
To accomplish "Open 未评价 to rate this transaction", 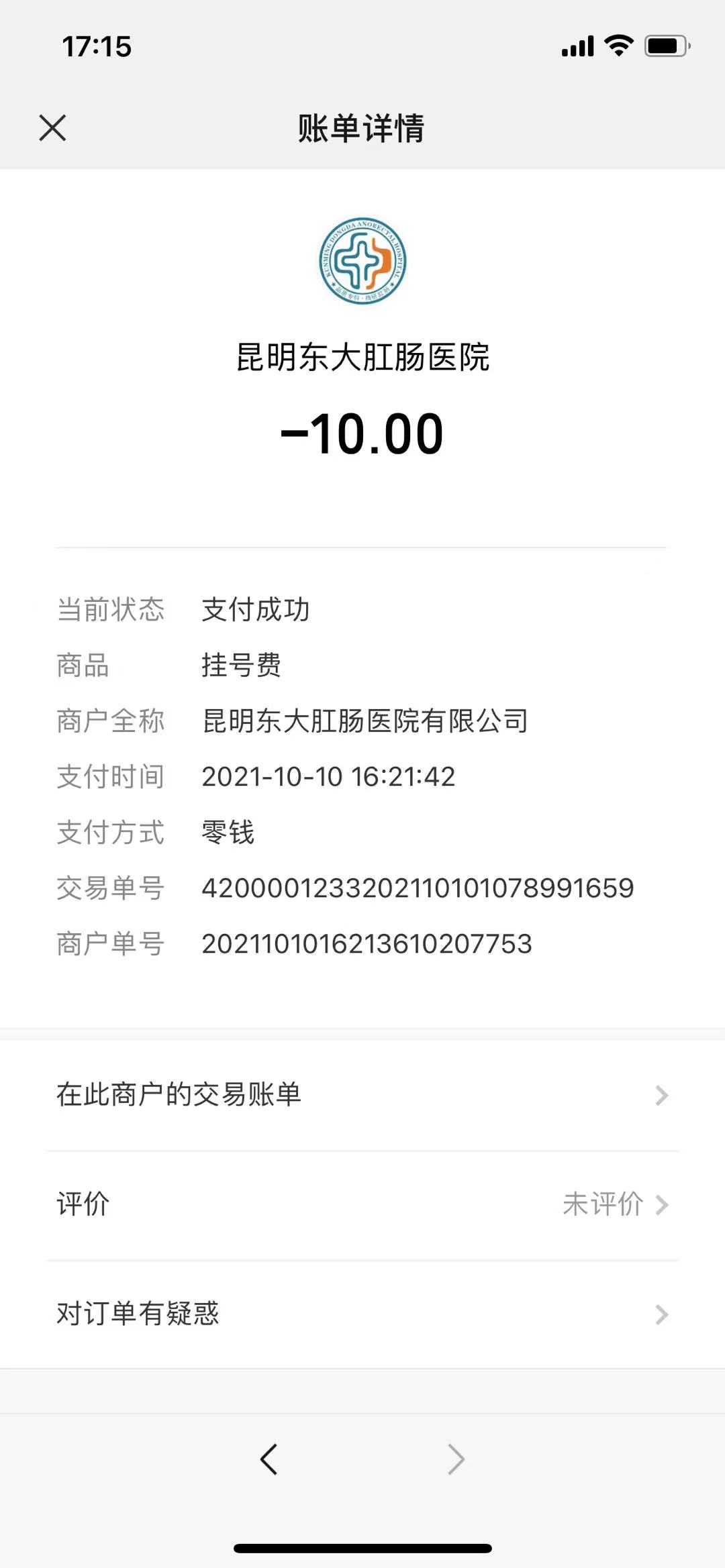I will [603, 1204].
